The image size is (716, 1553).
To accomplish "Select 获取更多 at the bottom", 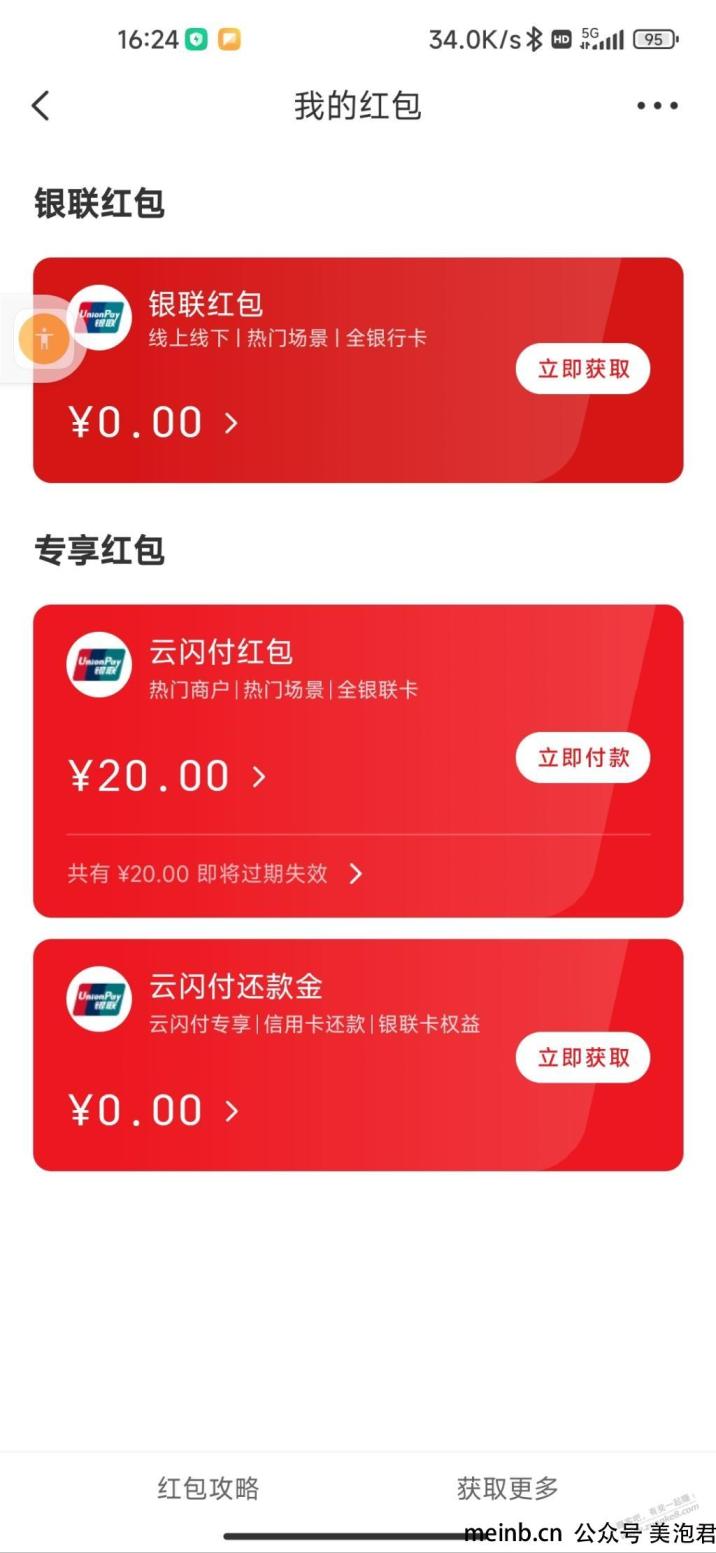I will (507, 1488).
